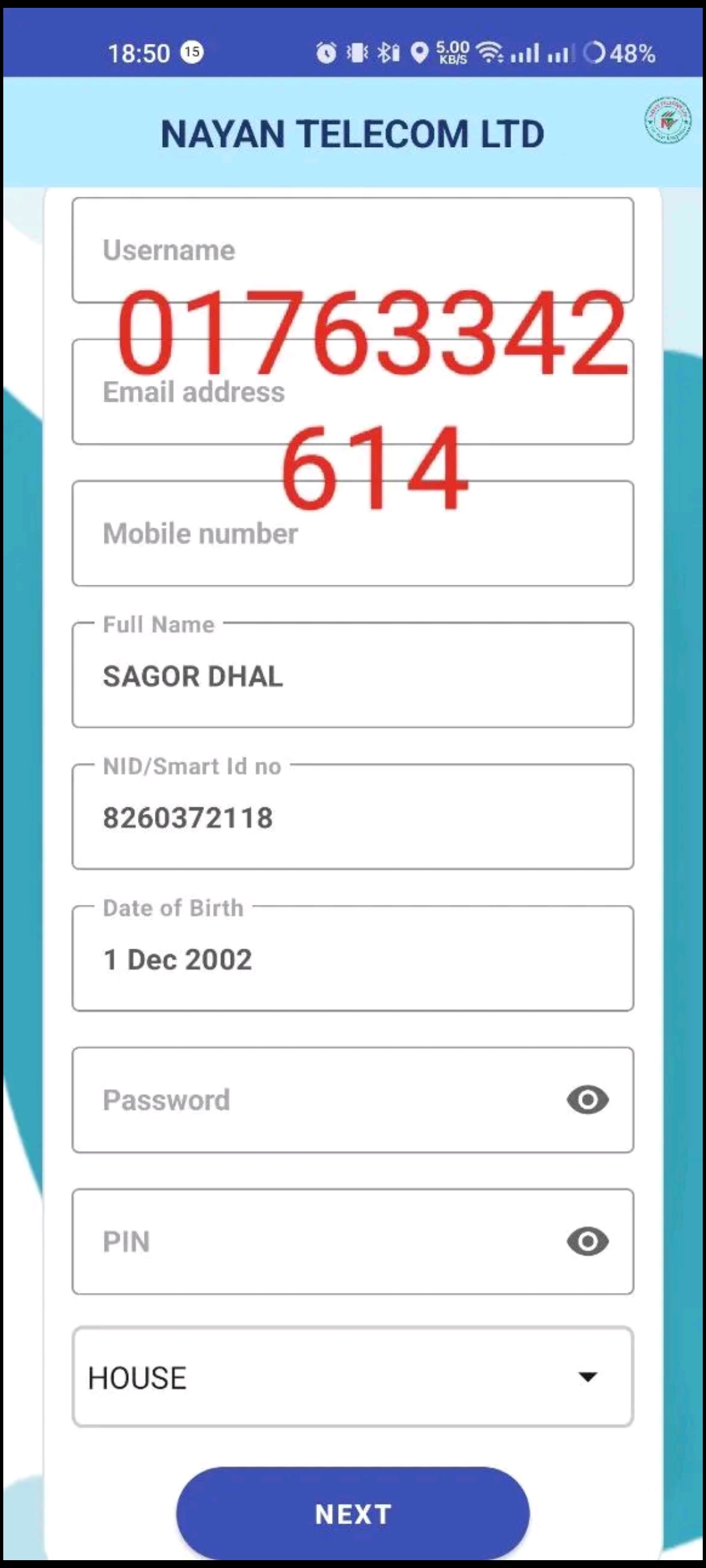Viewport: 706px width, 1568px height.
Task: Edit the Full Name field
Action: [352, 675]
